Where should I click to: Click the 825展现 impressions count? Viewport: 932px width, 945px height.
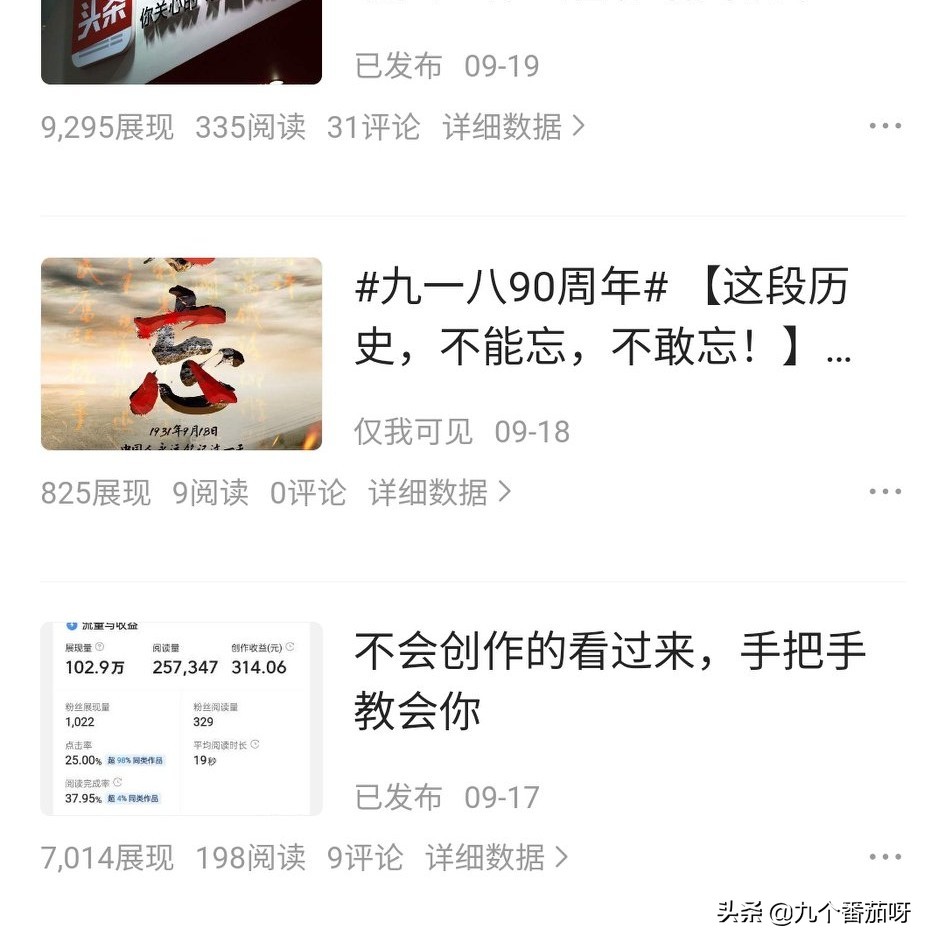click(95, 491)
